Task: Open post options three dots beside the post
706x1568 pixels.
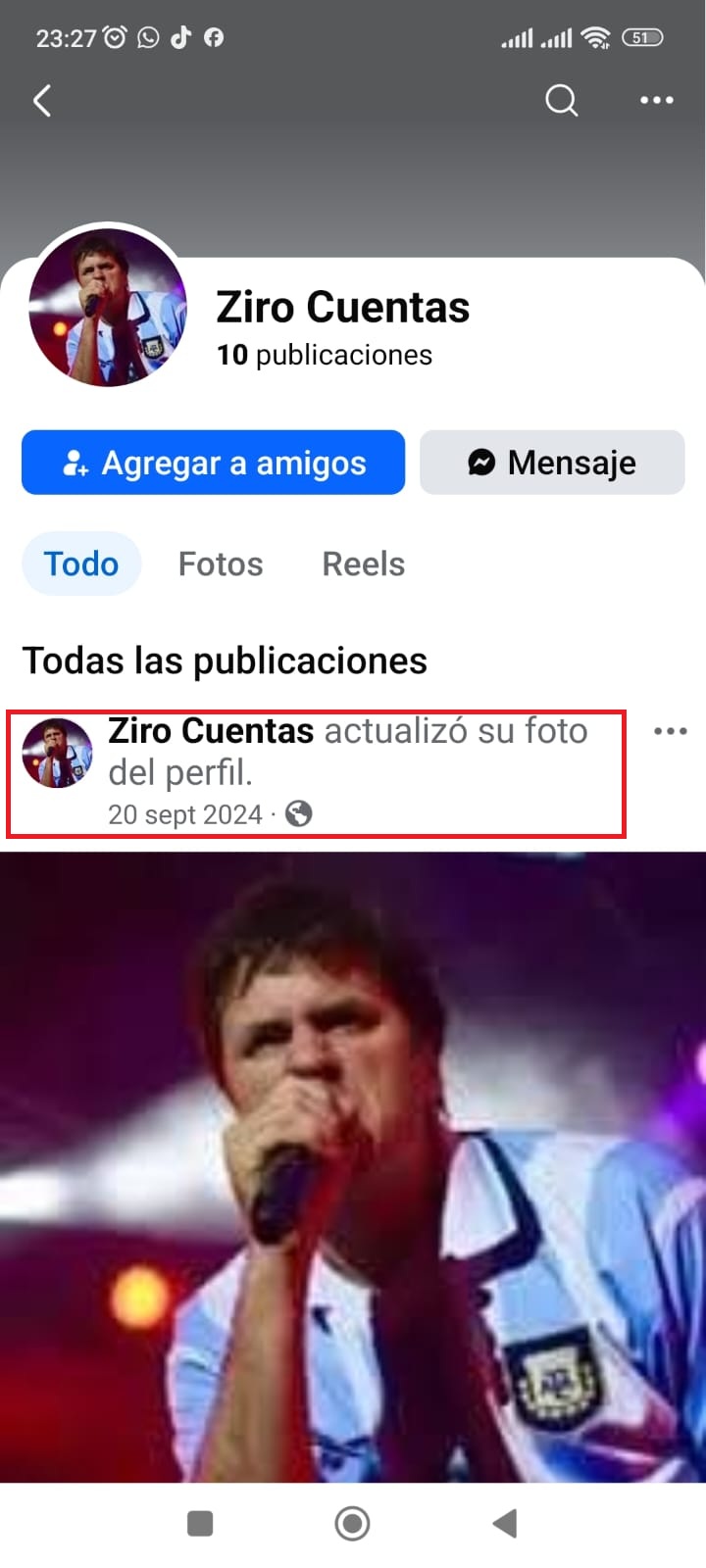Action: (x=670, y=731)
